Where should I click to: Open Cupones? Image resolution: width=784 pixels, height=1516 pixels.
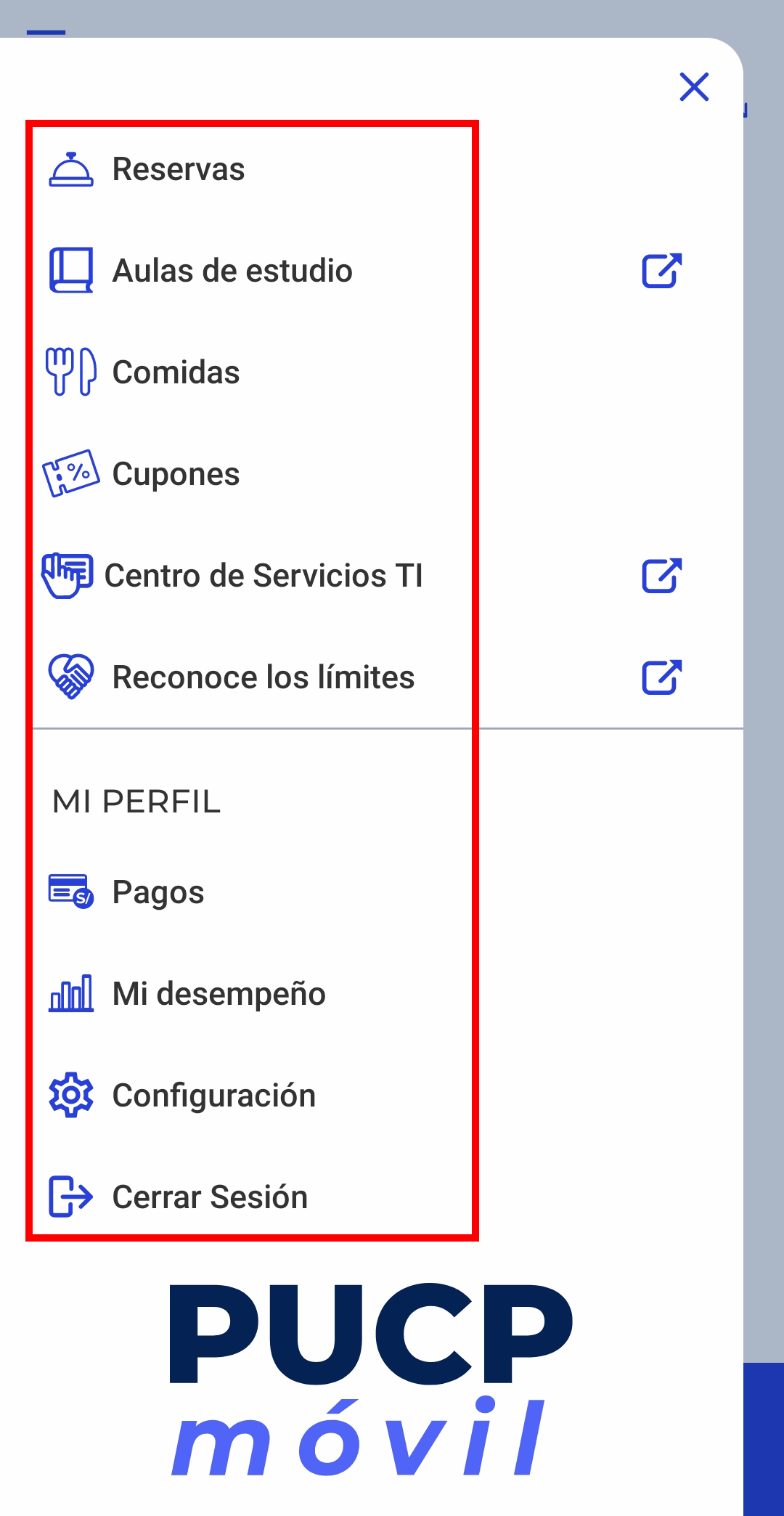pos(176,474)
